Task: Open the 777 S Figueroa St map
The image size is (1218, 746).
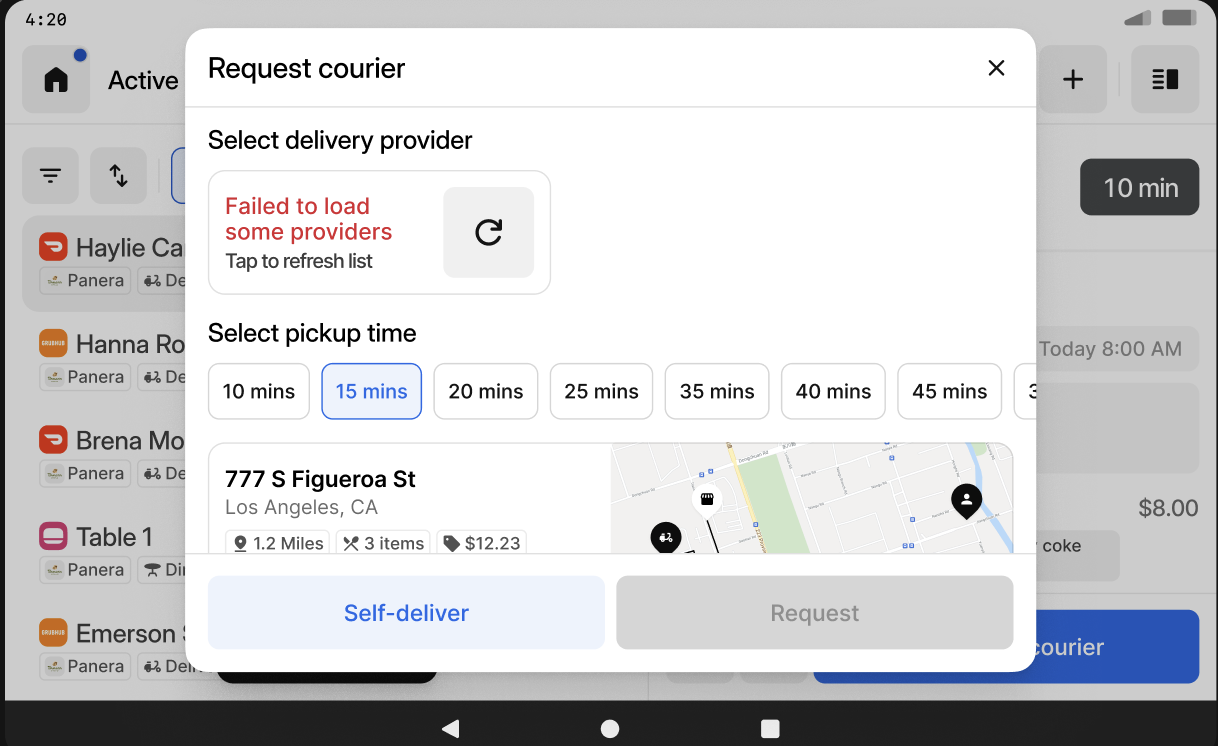Action: click(811, 498)
